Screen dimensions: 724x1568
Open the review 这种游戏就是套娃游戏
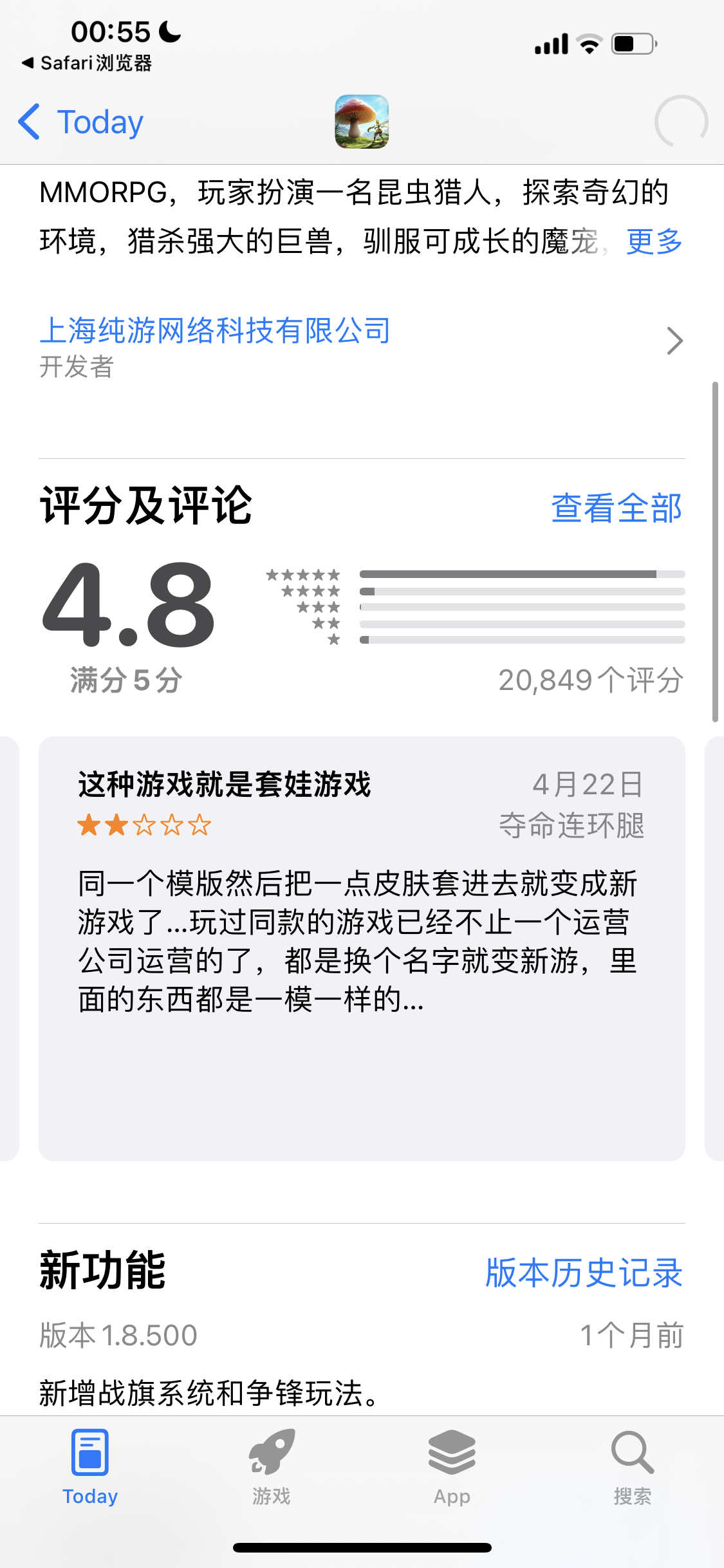click(362, 949)
